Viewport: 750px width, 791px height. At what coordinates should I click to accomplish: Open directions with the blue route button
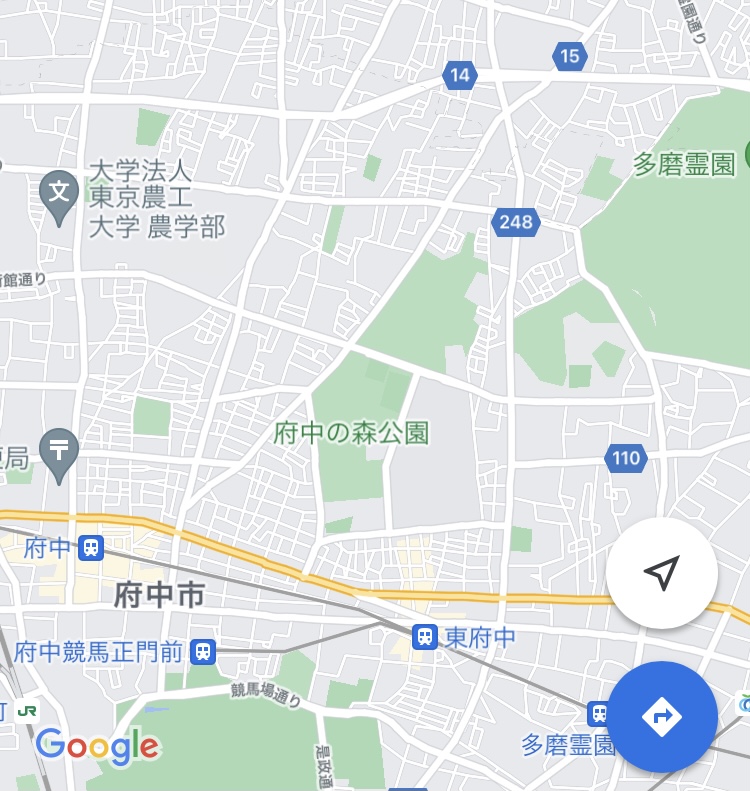point(663,716)
